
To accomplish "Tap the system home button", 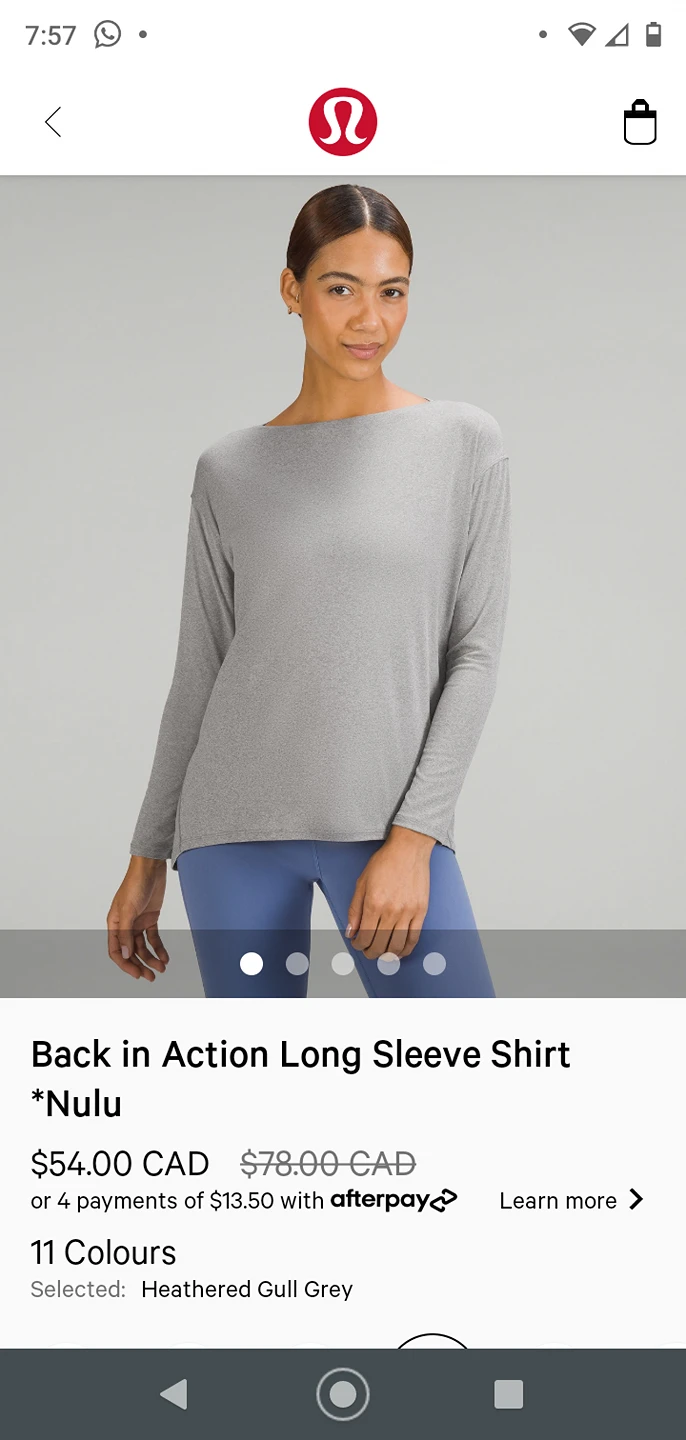I will (343, 1394).
